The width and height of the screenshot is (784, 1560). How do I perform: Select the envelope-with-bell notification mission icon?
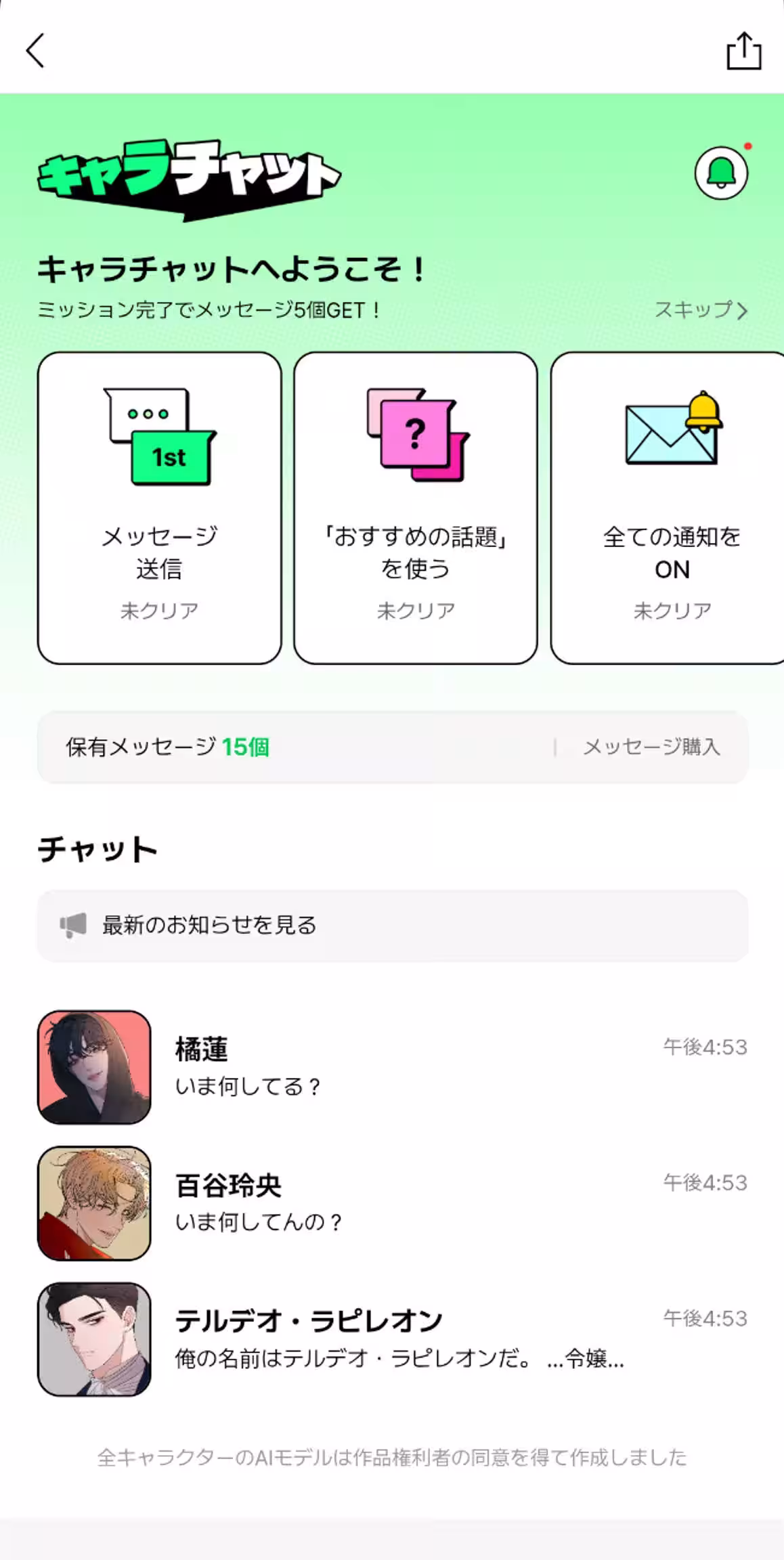tap(672, 433)
